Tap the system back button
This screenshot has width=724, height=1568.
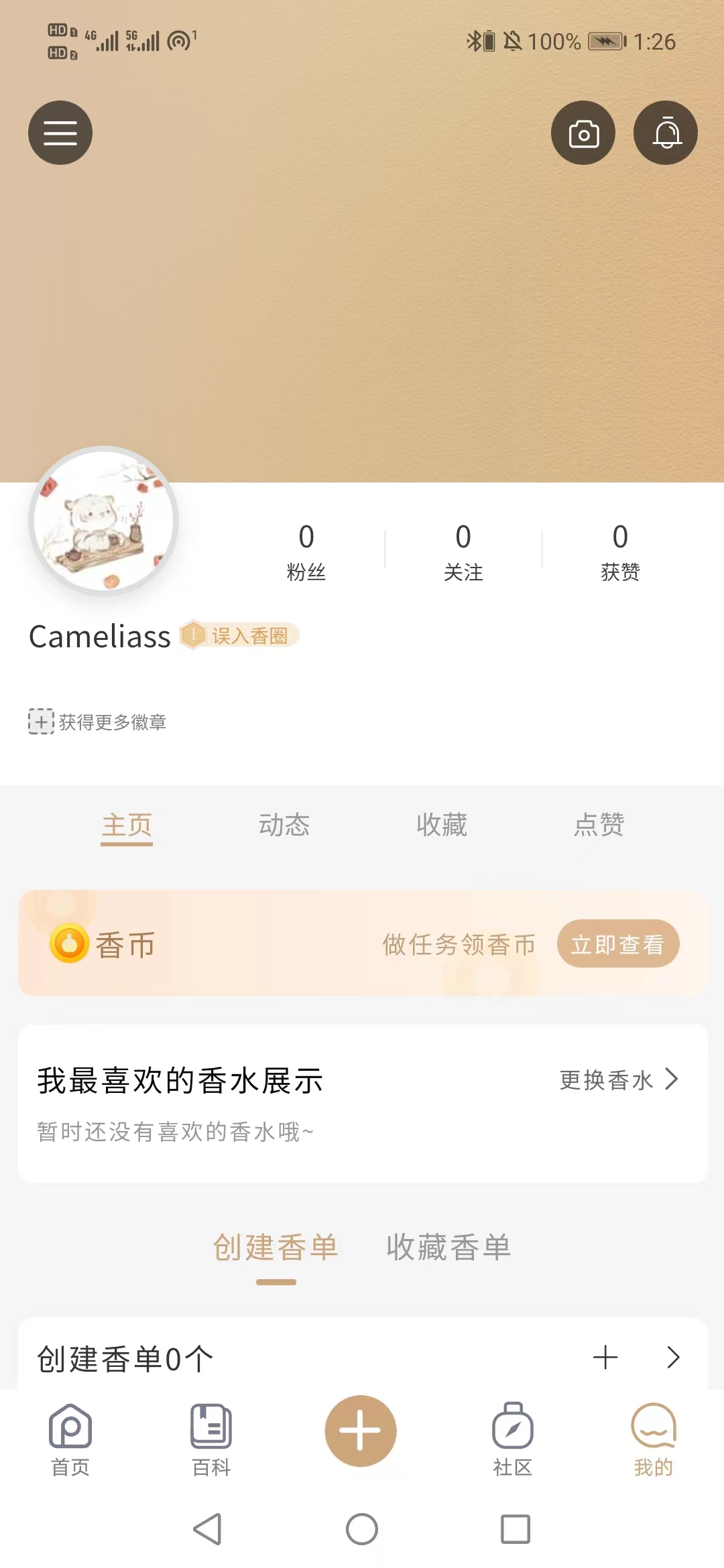pos(207,1529)
